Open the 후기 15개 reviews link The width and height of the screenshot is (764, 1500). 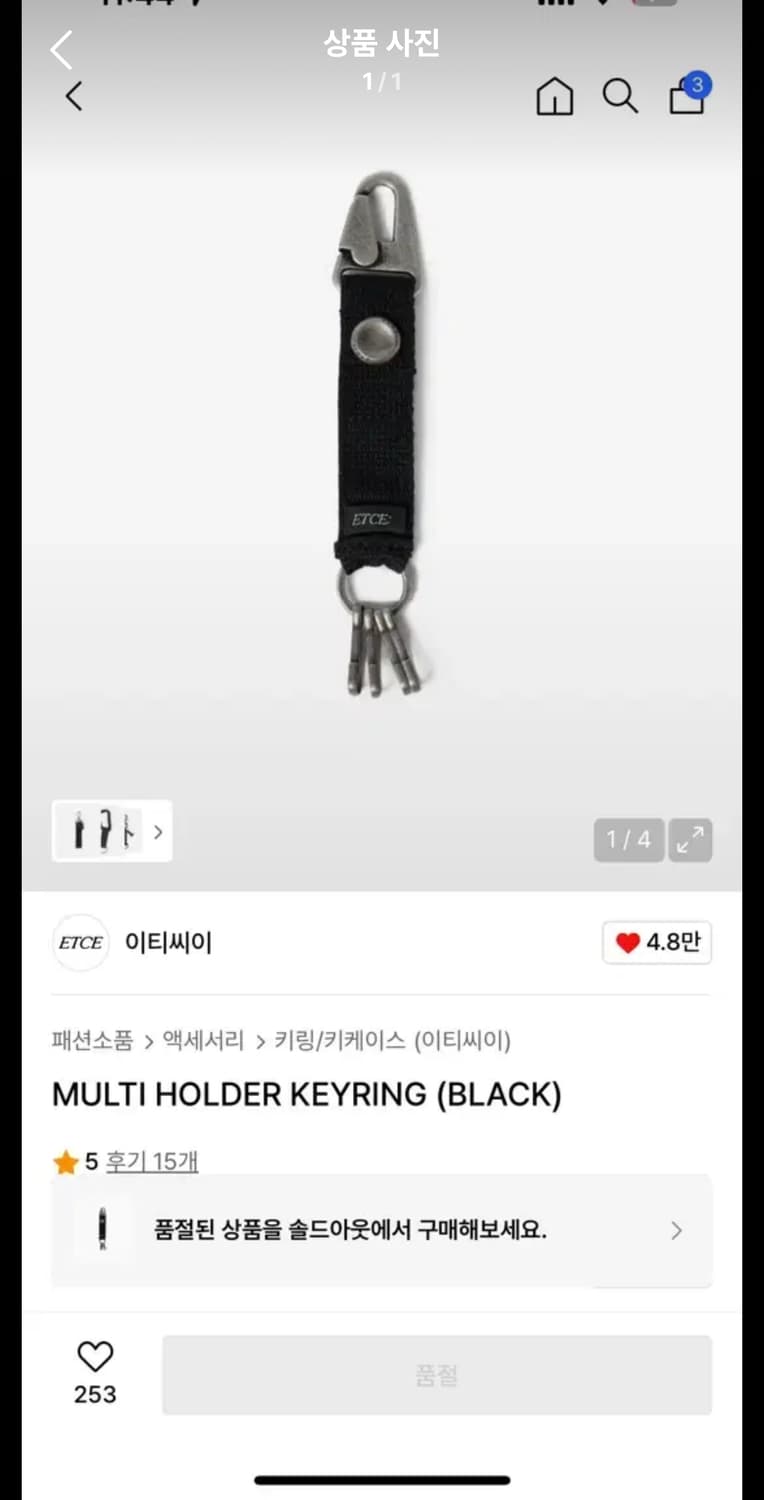(x=152, y=1162)
